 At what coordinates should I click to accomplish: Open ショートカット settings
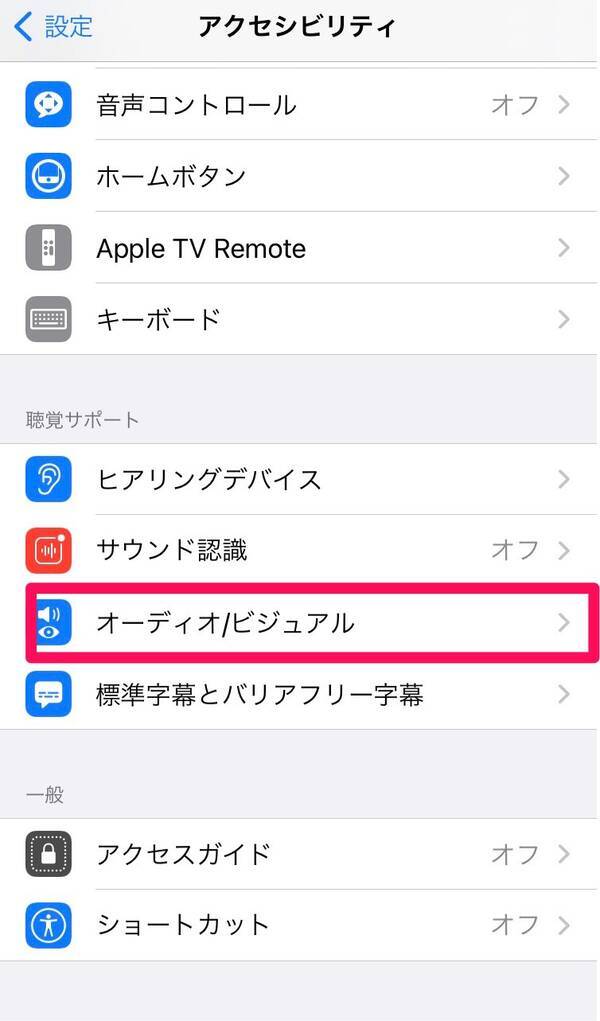(300, 925)
